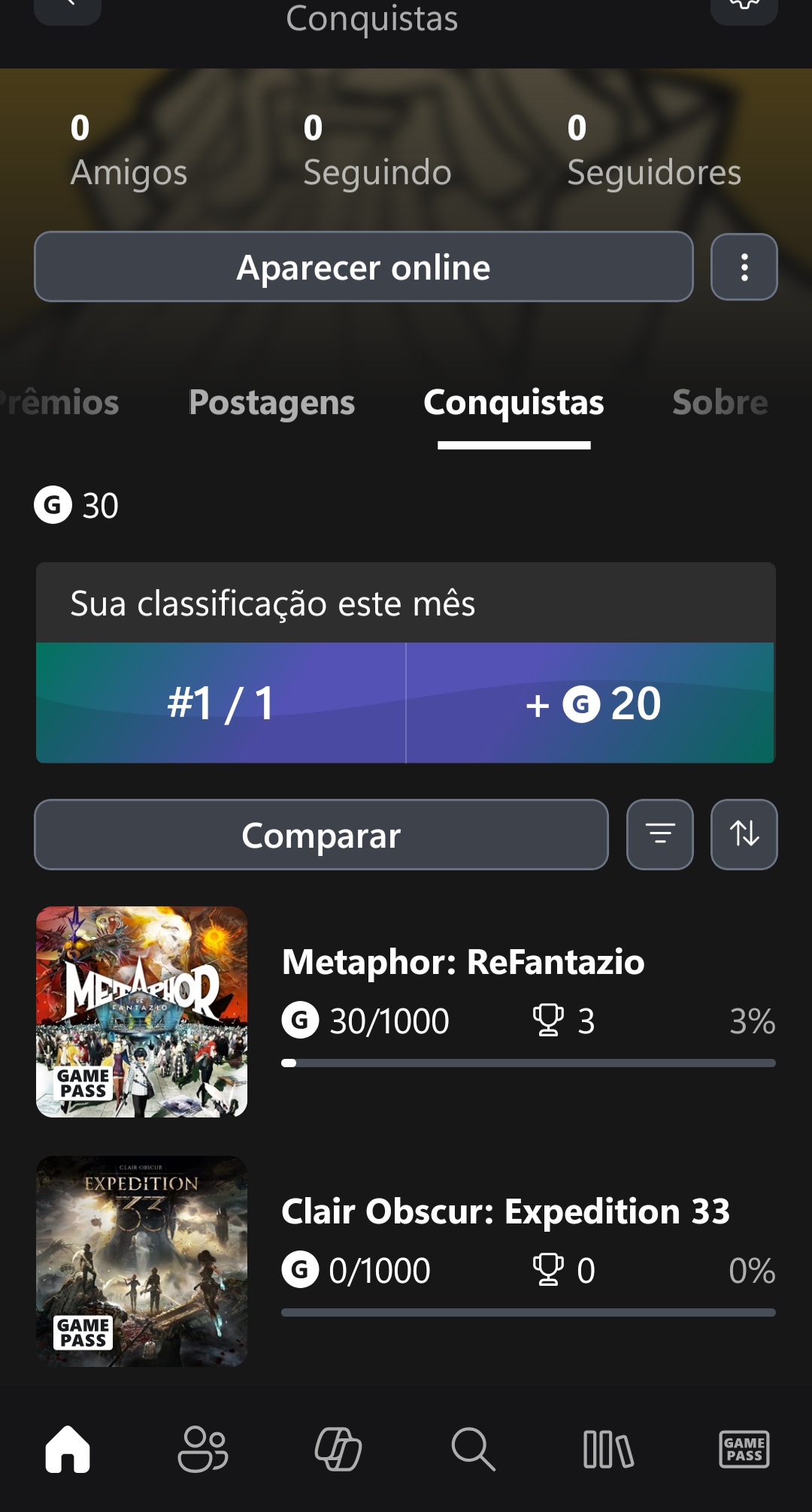Open the Seguindo list
This screenshot has height=1512, width=812.
377,152
